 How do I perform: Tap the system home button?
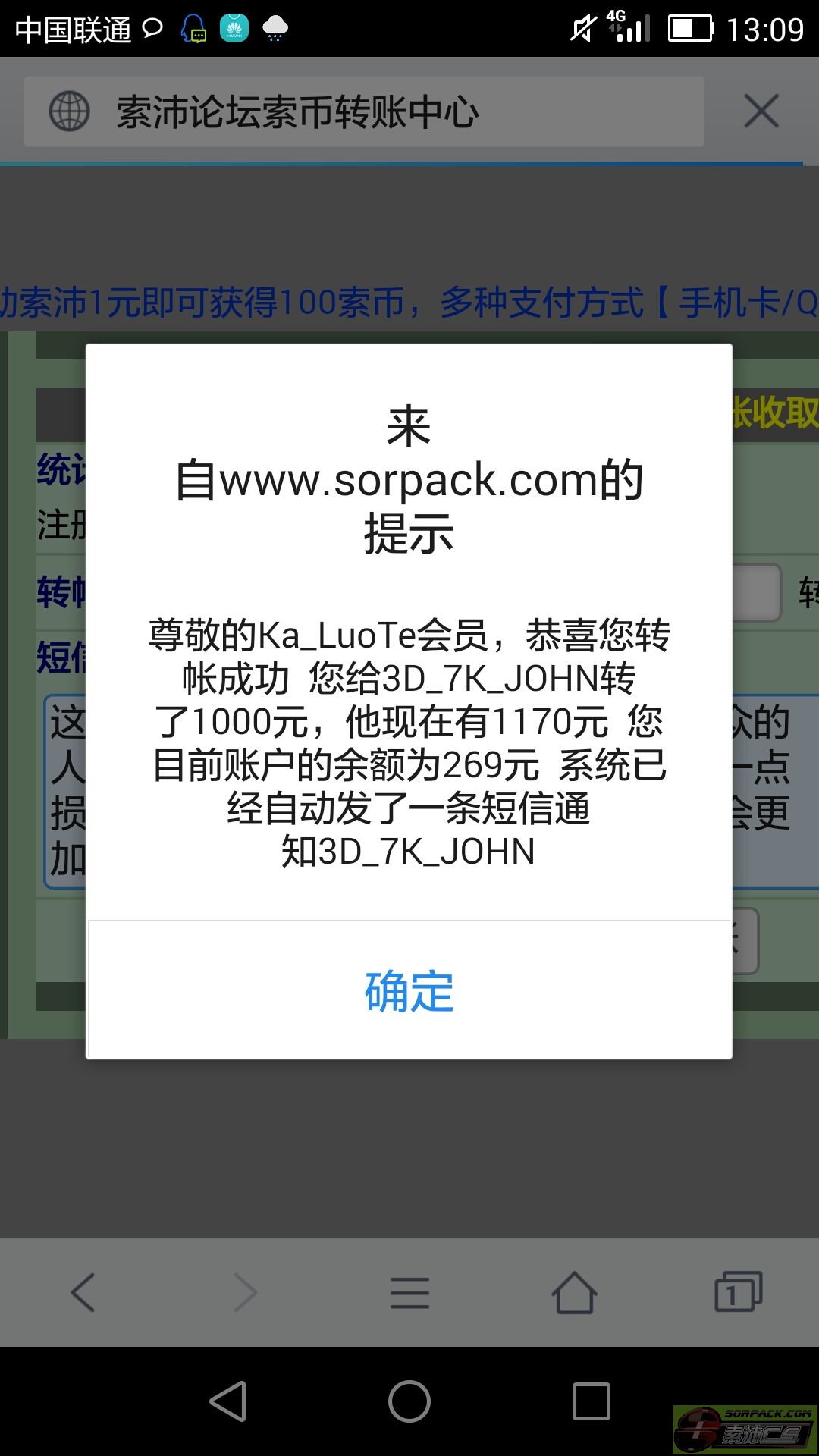coord(409,1401)
